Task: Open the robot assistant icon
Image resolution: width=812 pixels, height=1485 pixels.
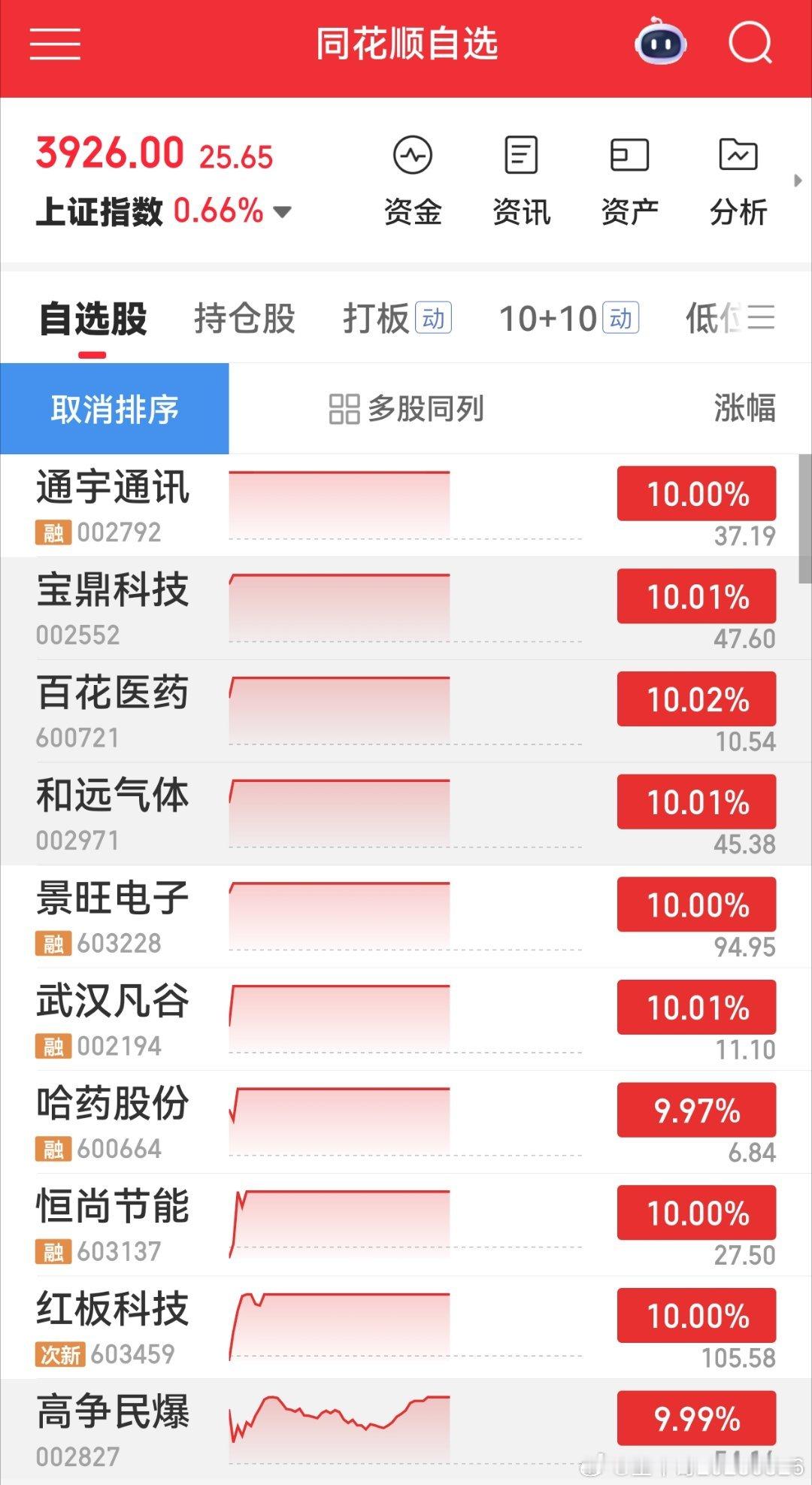Action: 661,44
